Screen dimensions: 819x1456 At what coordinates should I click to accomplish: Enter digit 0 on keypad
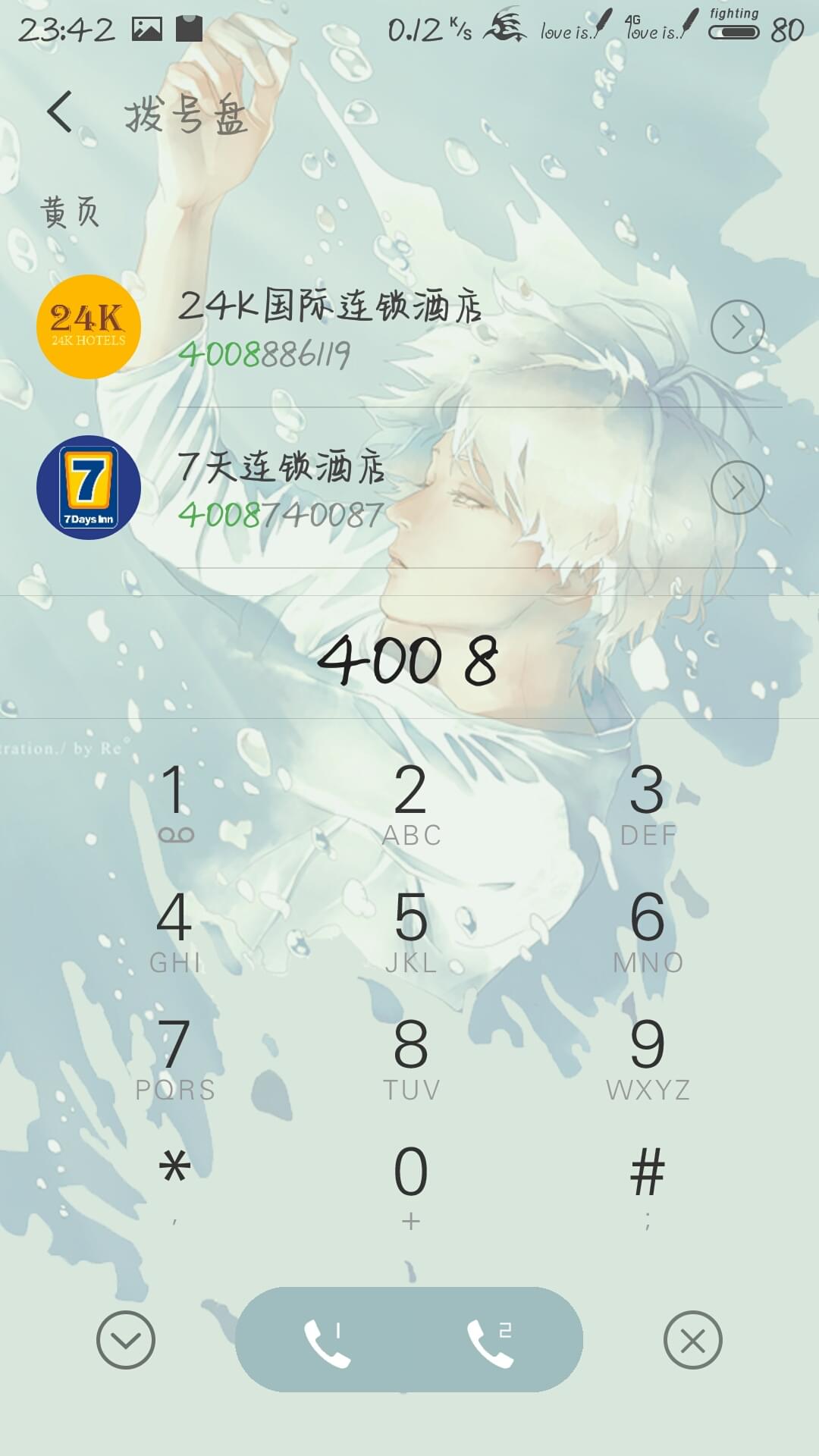[x=411, y=1186]
